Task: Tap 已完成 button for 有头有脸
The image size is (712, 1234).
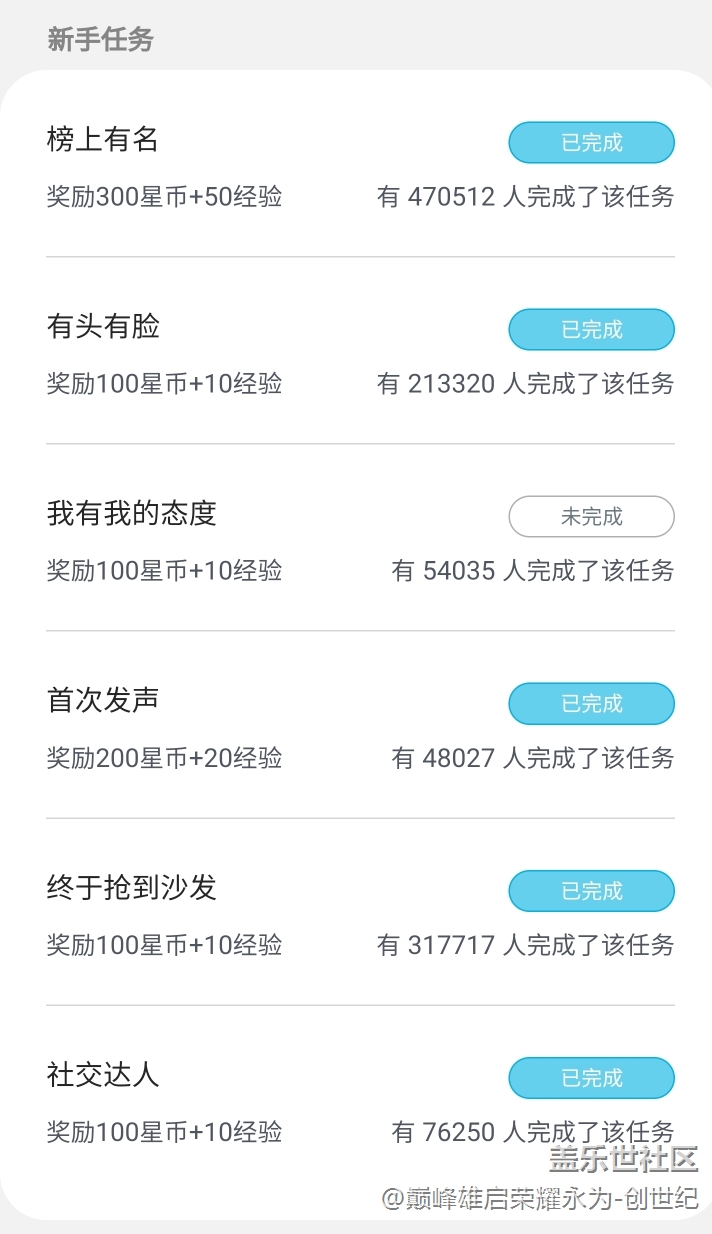Action: coord(591,329)
